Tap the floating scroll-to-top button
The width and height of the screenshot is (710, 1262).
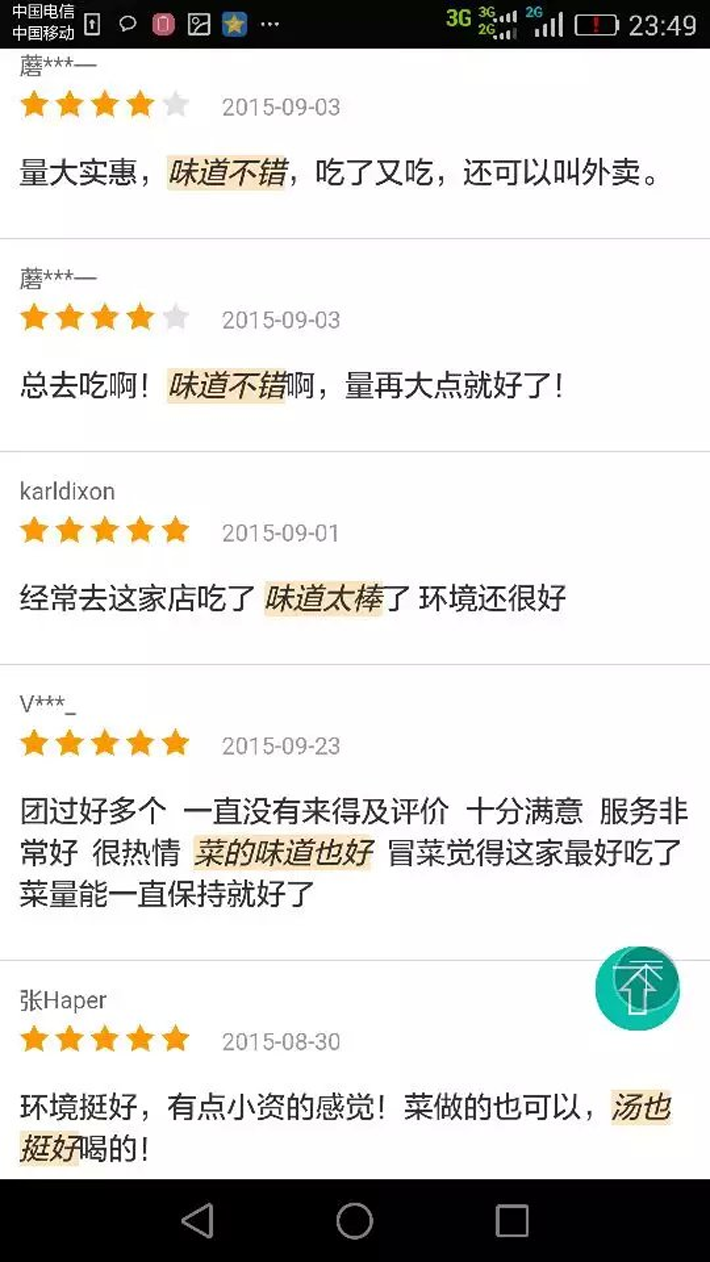(637, 988)
